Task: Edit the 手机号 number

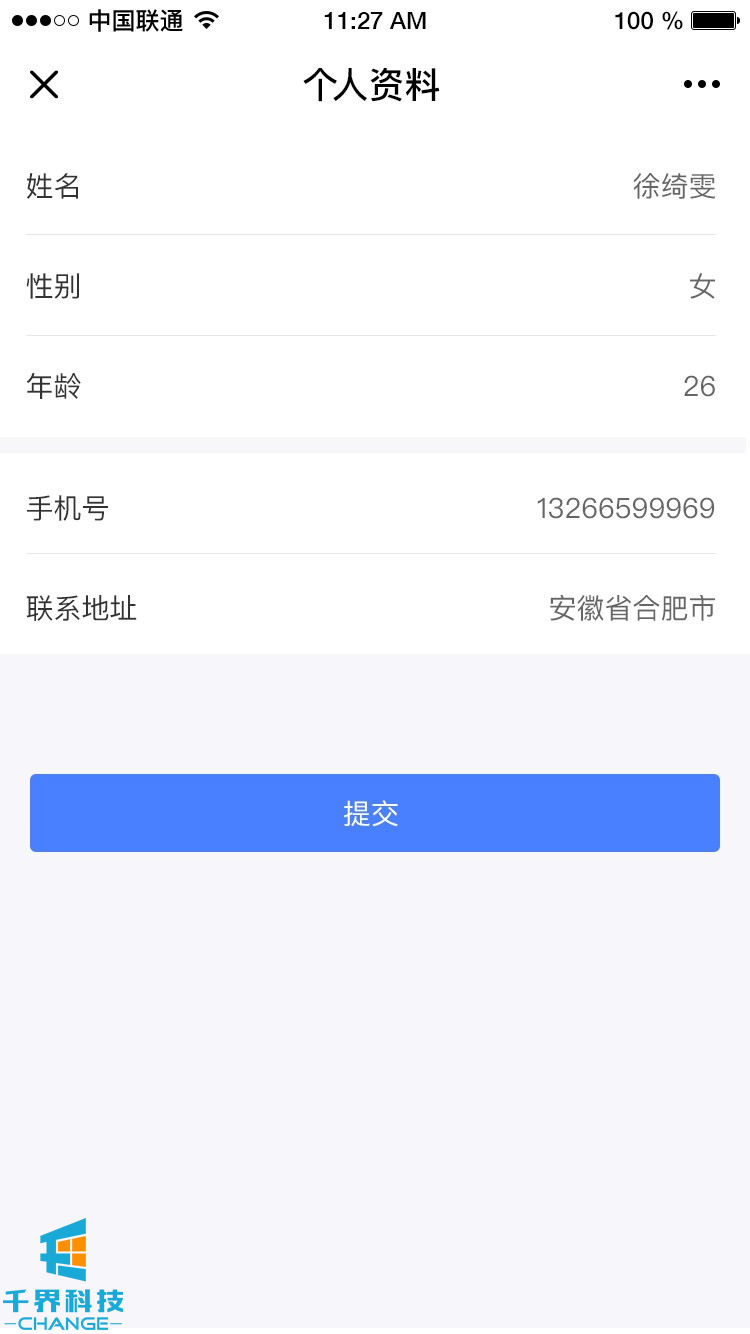Action: [625, 509]
